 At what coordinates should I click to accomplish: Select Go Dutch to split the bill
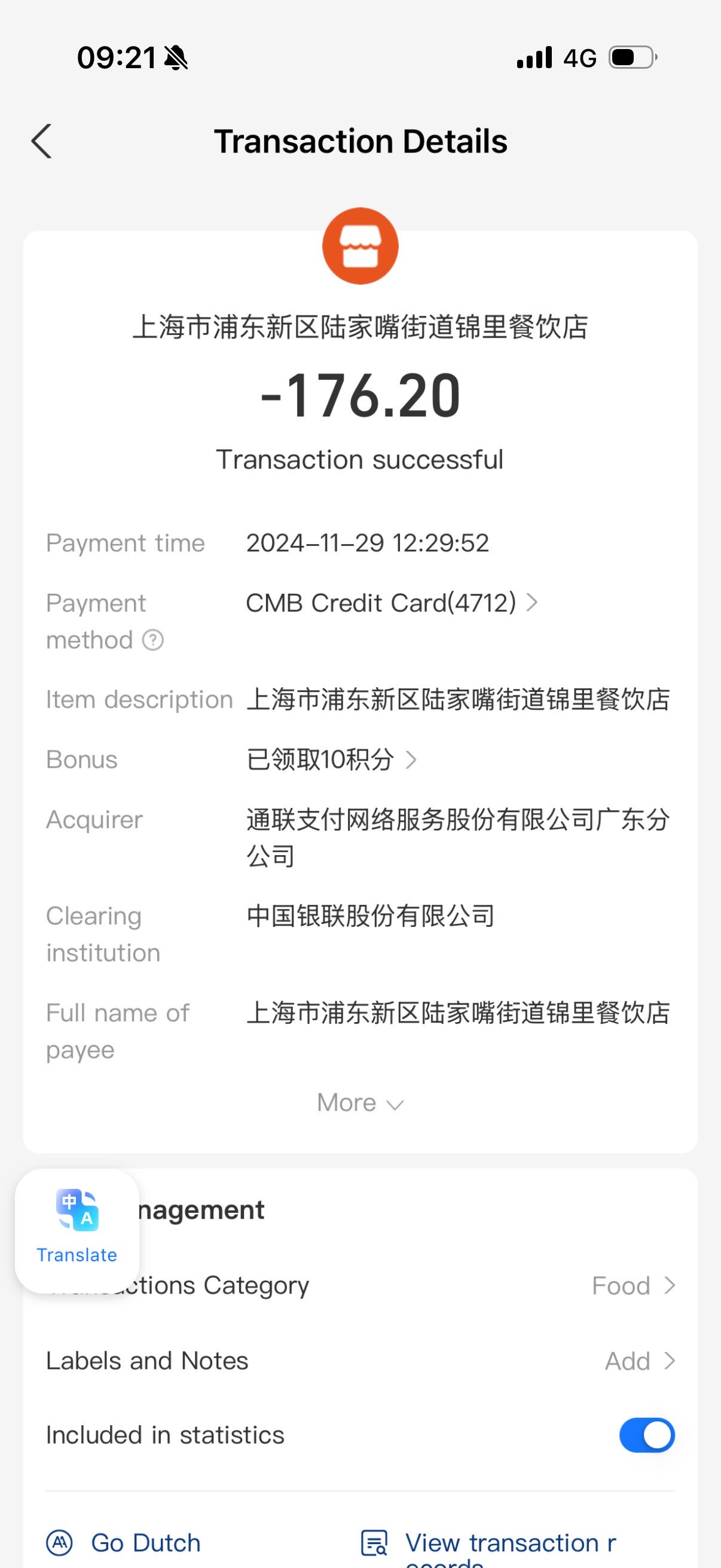(x=124, y=1542)
